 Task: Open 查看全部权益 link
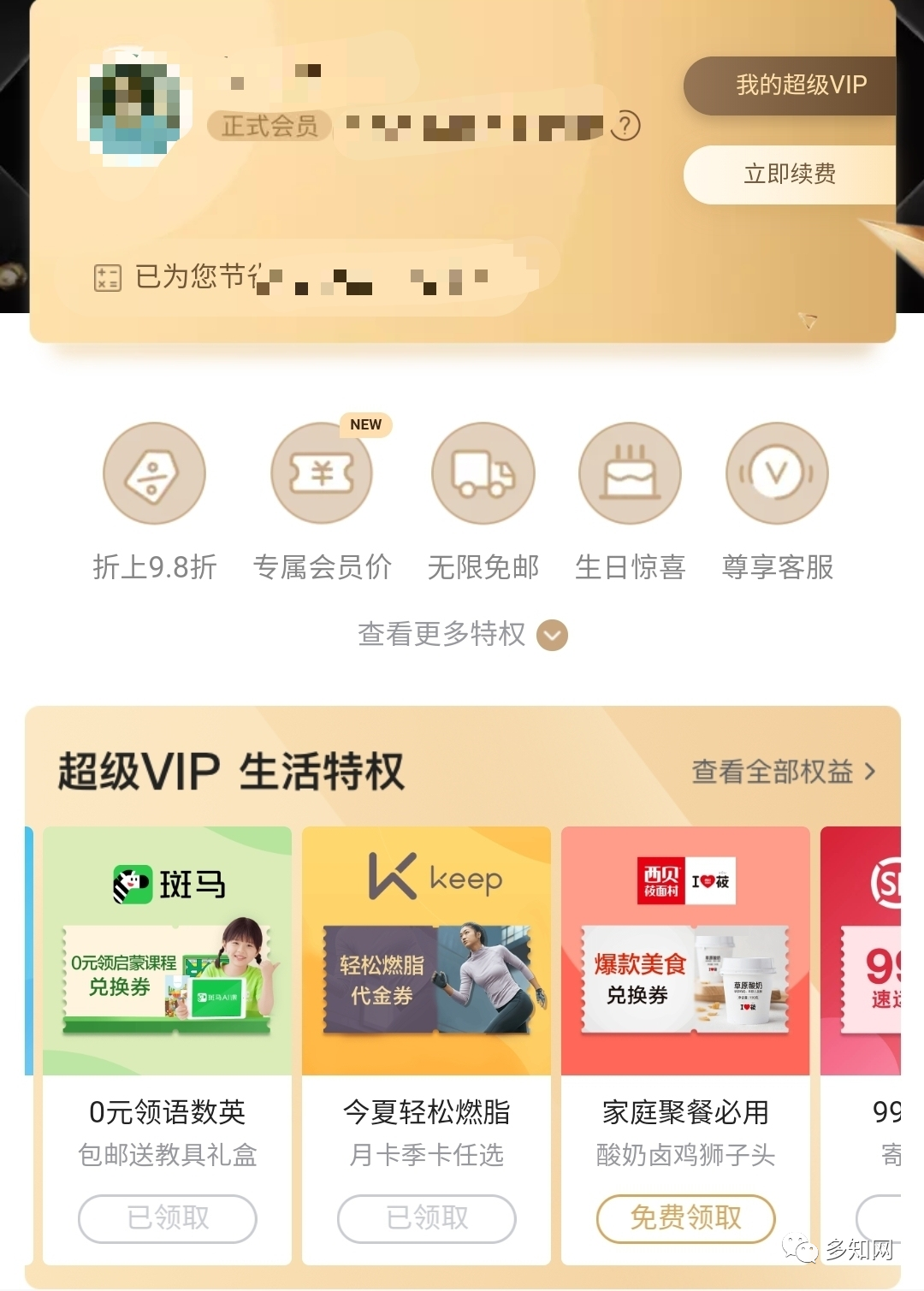[783, 772]
